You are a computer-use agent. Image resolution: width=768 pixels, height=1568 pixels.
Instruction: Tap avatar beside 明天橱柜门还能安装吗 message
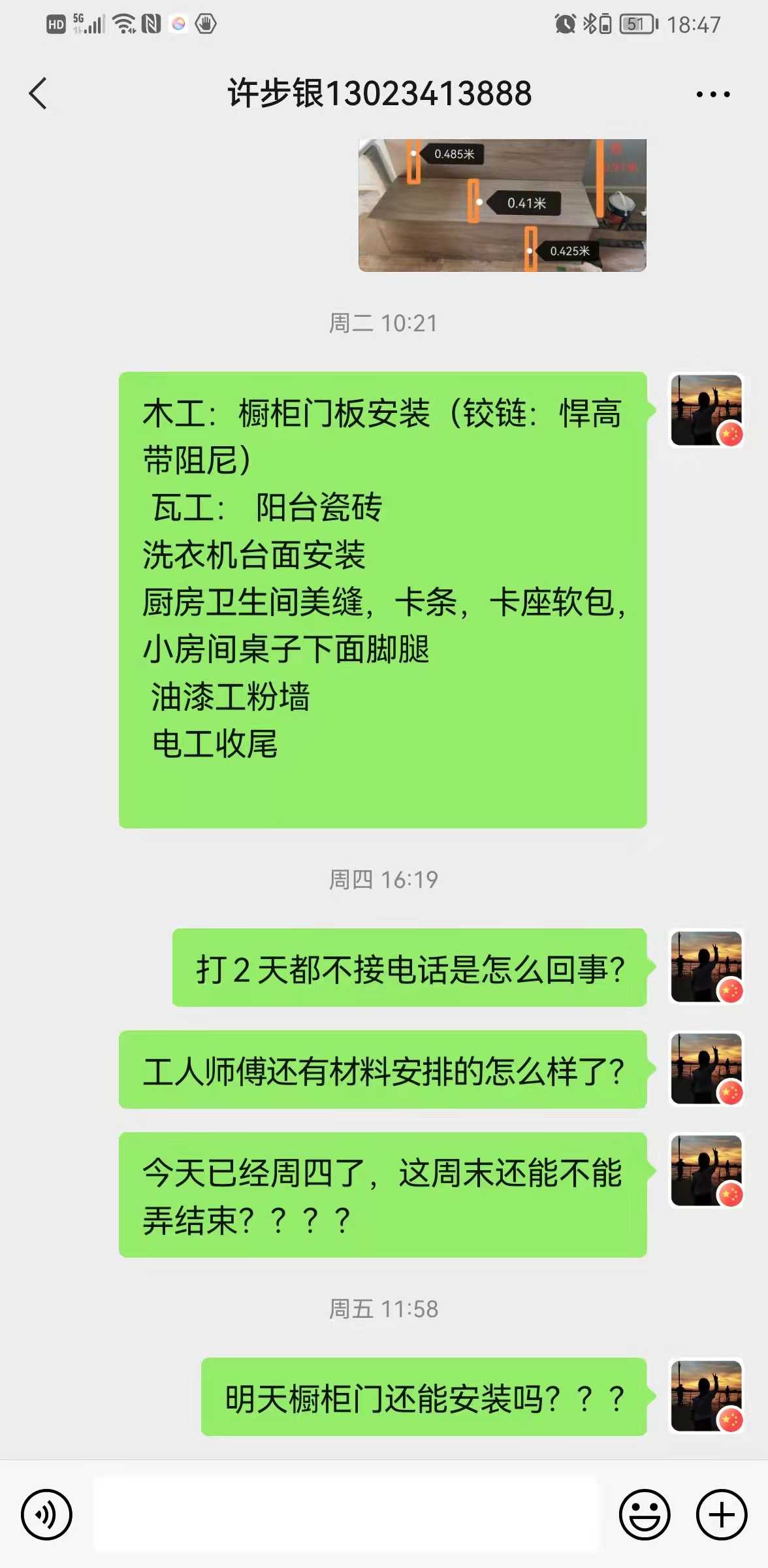(707, 1396)
